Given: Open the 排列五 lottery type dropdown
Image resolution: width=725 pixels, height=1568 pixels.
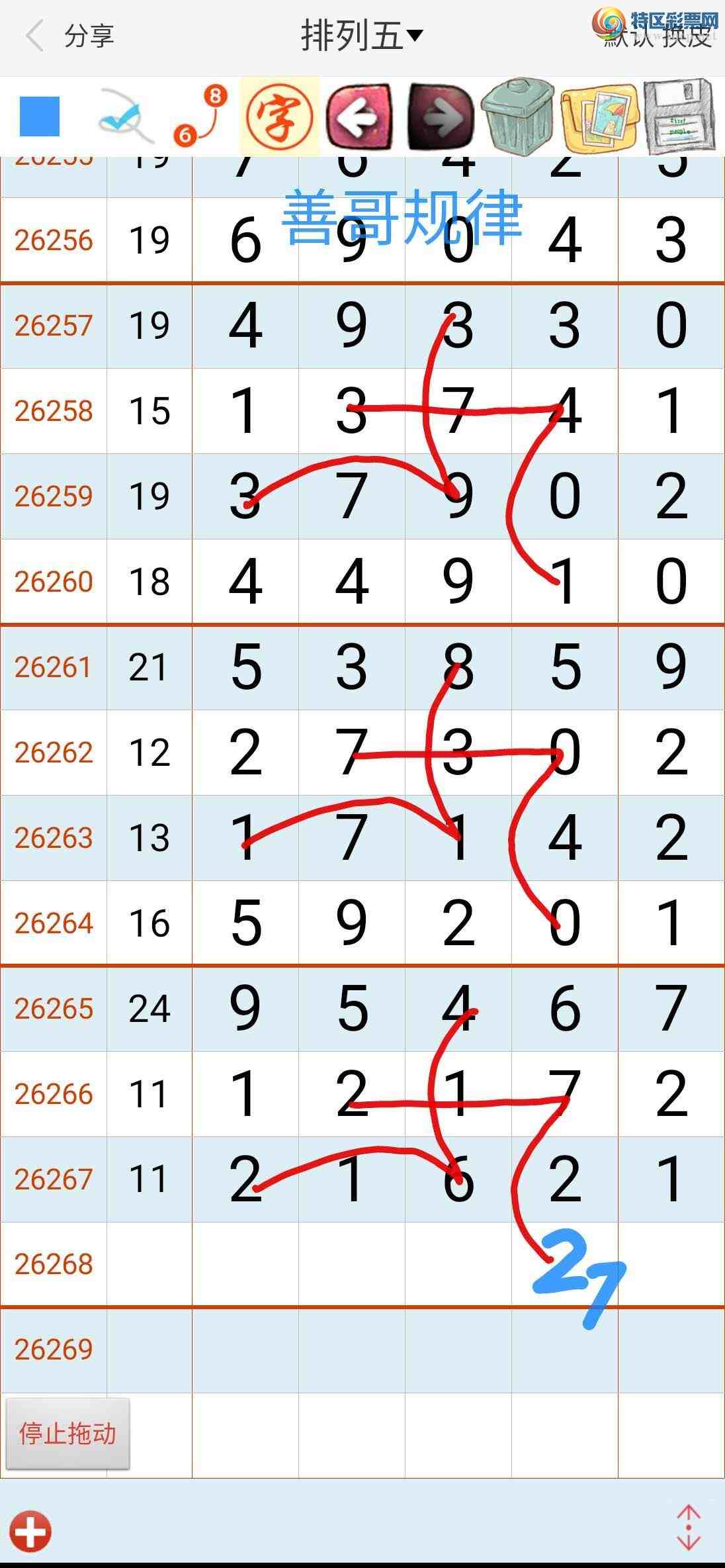Looking at the screenshot, I should [362, 36].
